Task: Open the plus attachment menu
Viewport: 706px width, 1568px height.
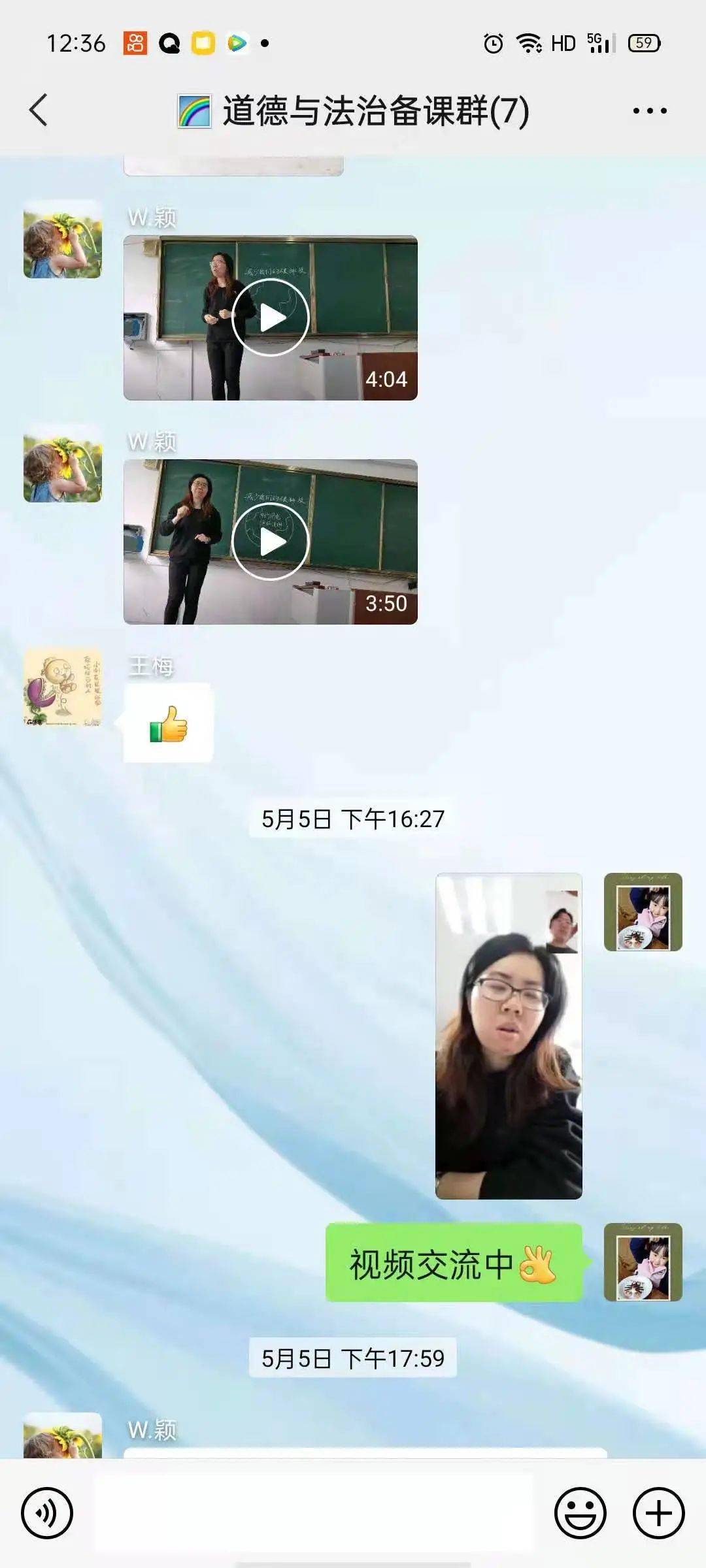Action: point(658,1513)
